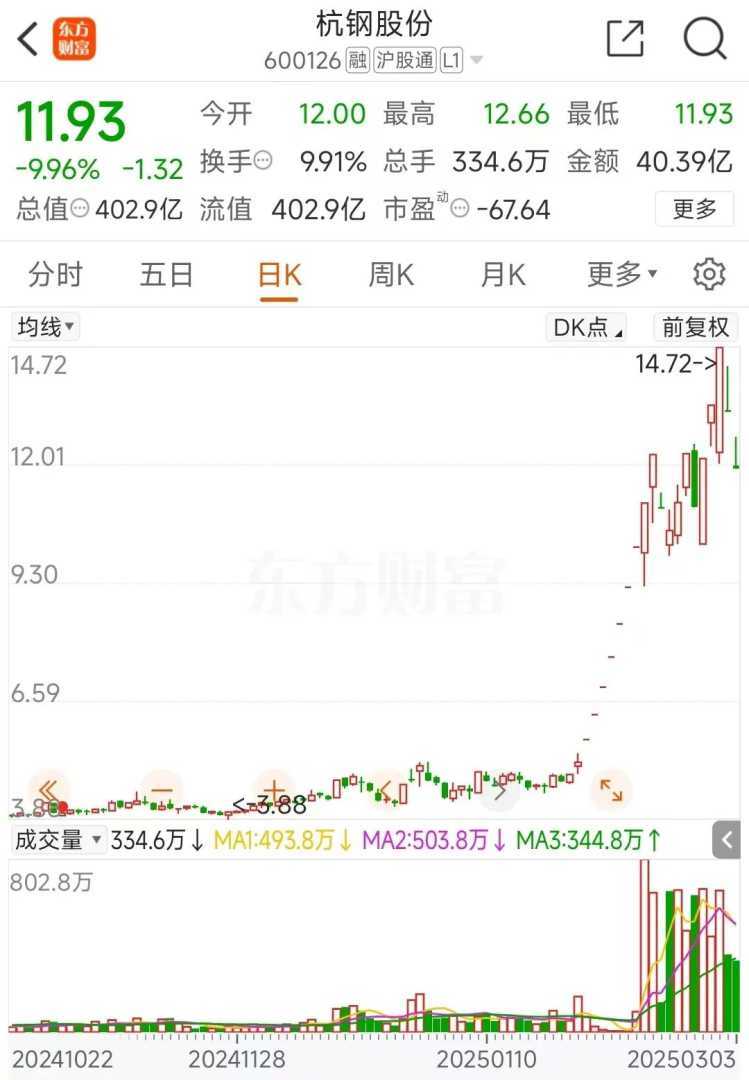749x1080 pixels.
Task: Switch to the 分时 chart tab
Action: click(x=55, y=274)
